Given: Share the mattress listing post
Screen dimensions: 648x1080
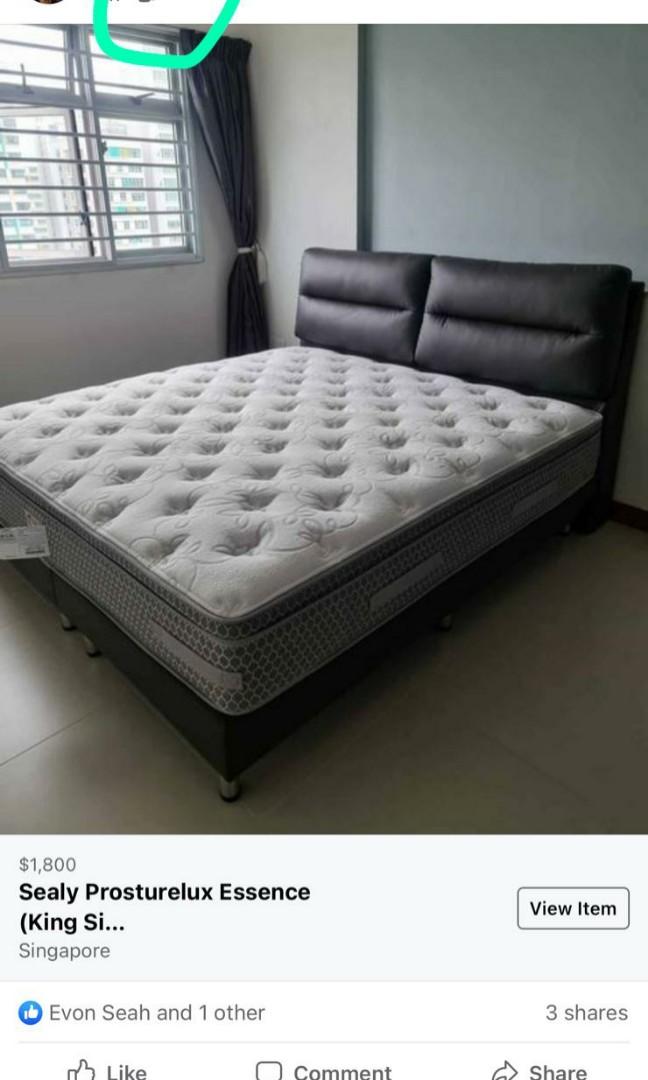Looking at the screenshot, I should pyautogui.click(x=540, y=1070).
